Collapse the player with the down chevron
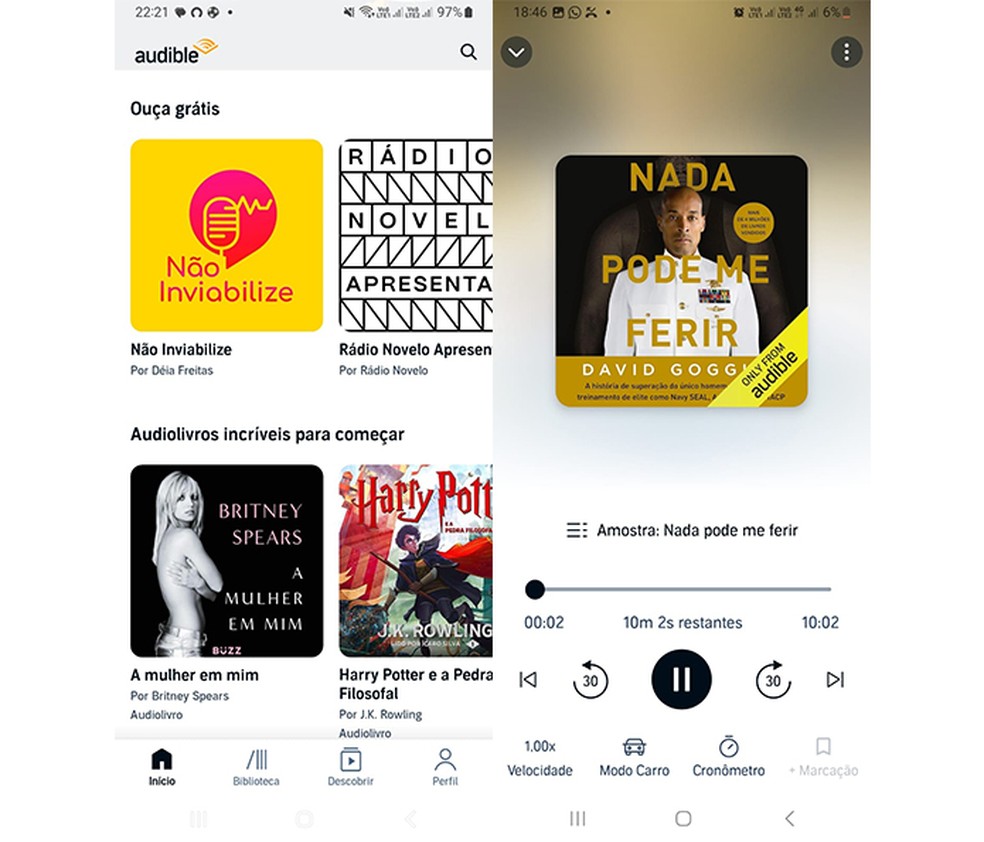The width and height of the screenshot is (984, 842). tap(516, 52)
